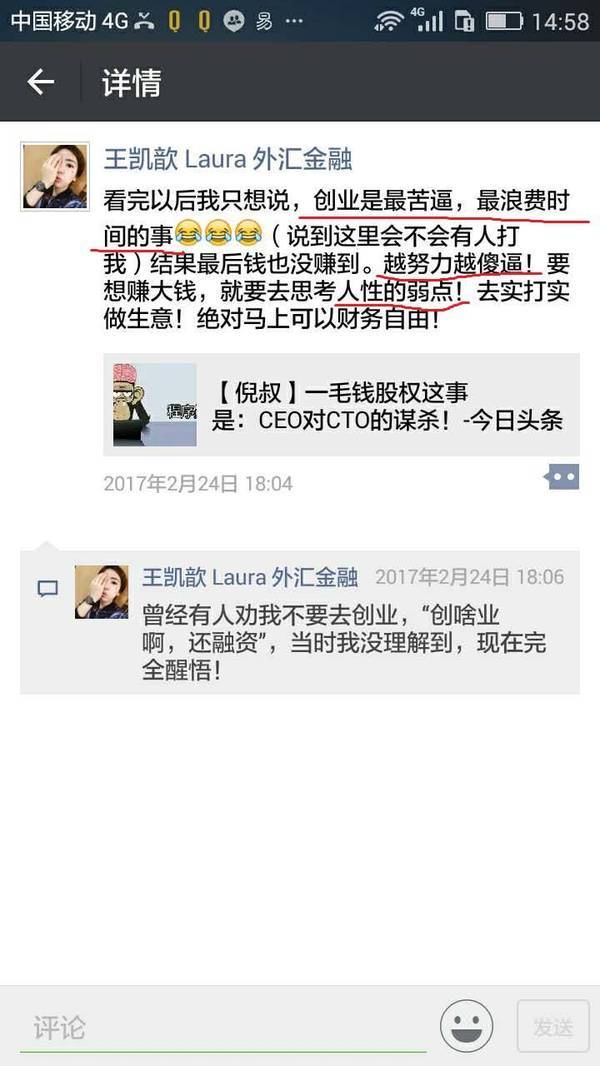Open the emoji smiley picker
The image size is (600, 1066).
[466, 1026]
